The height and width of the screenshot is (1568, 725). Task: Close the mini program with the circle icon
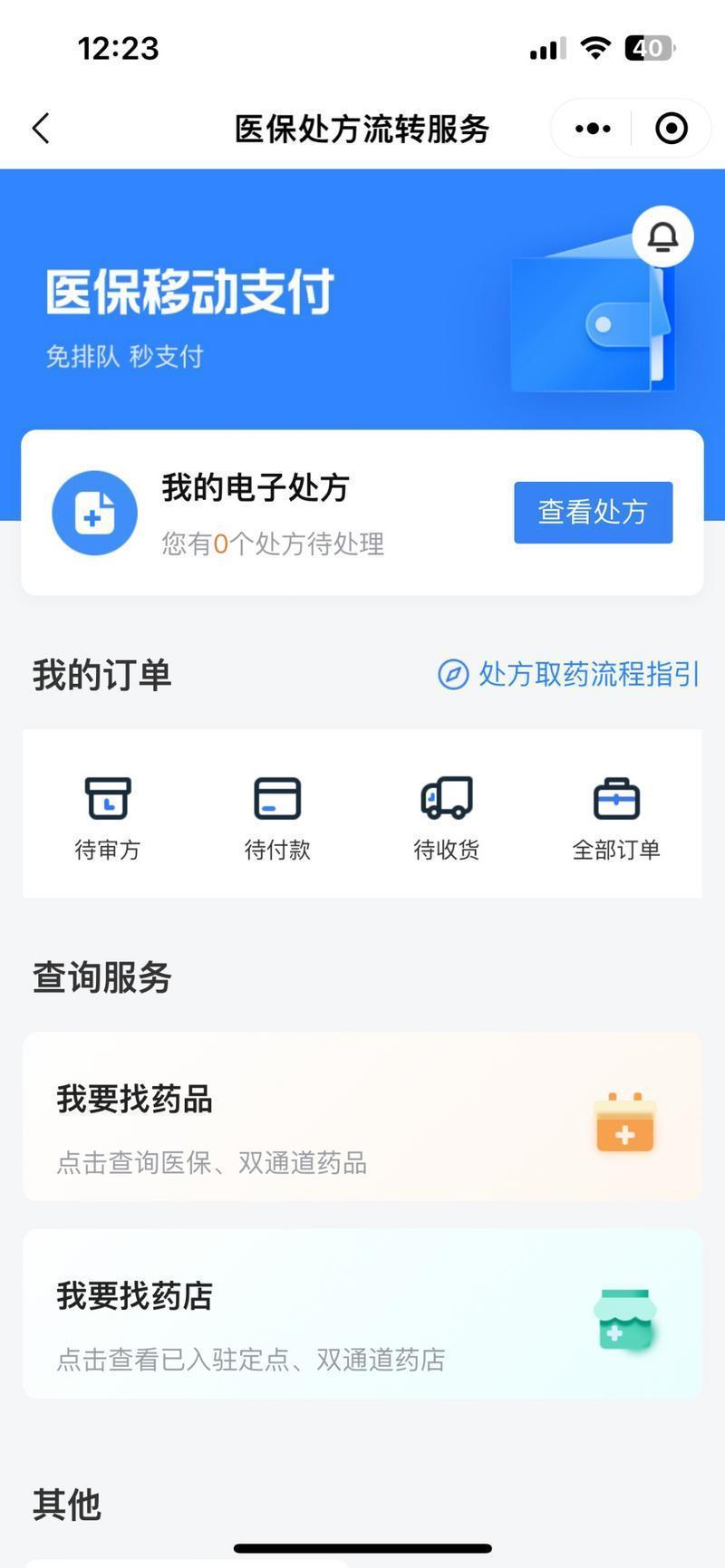point(672,129)
